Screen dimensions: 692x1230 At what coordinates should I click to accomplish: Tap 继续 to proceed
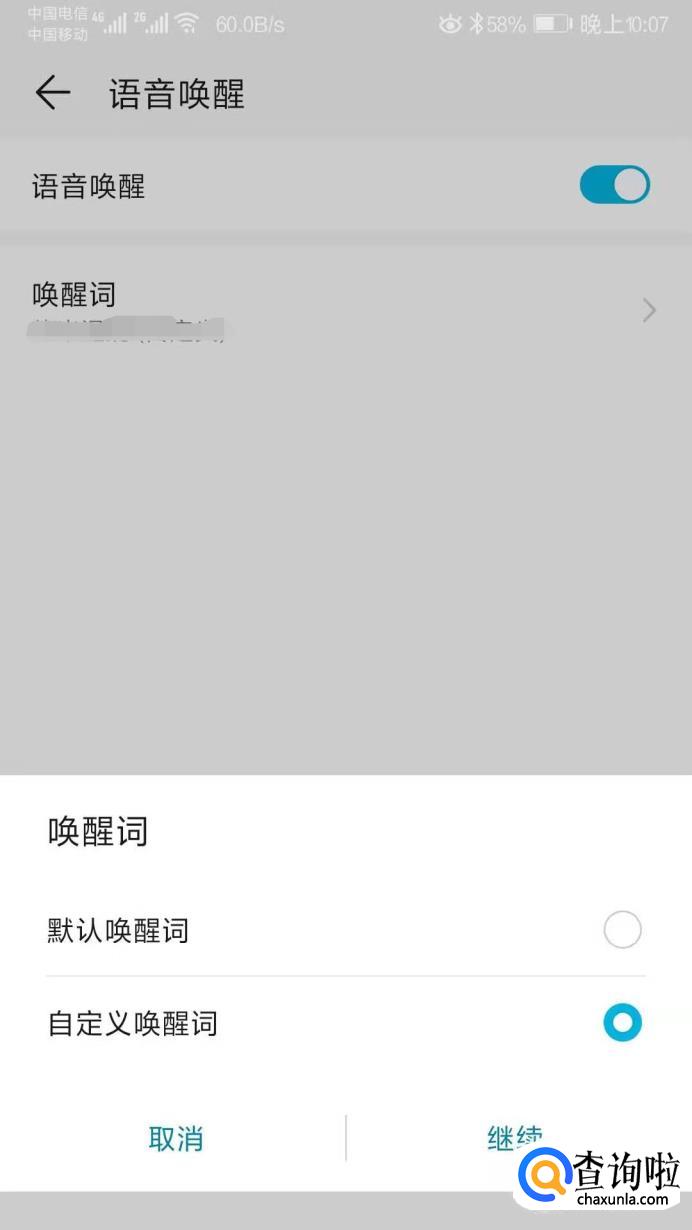coord(515,1138)
